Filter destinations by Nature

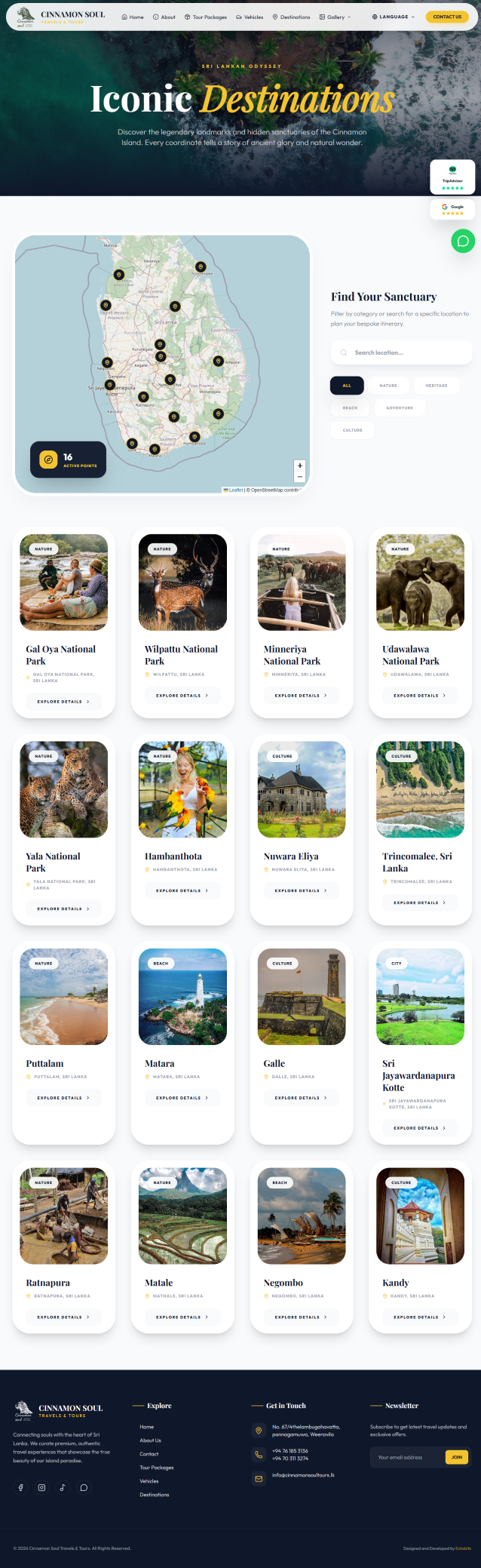click(388, 386)
